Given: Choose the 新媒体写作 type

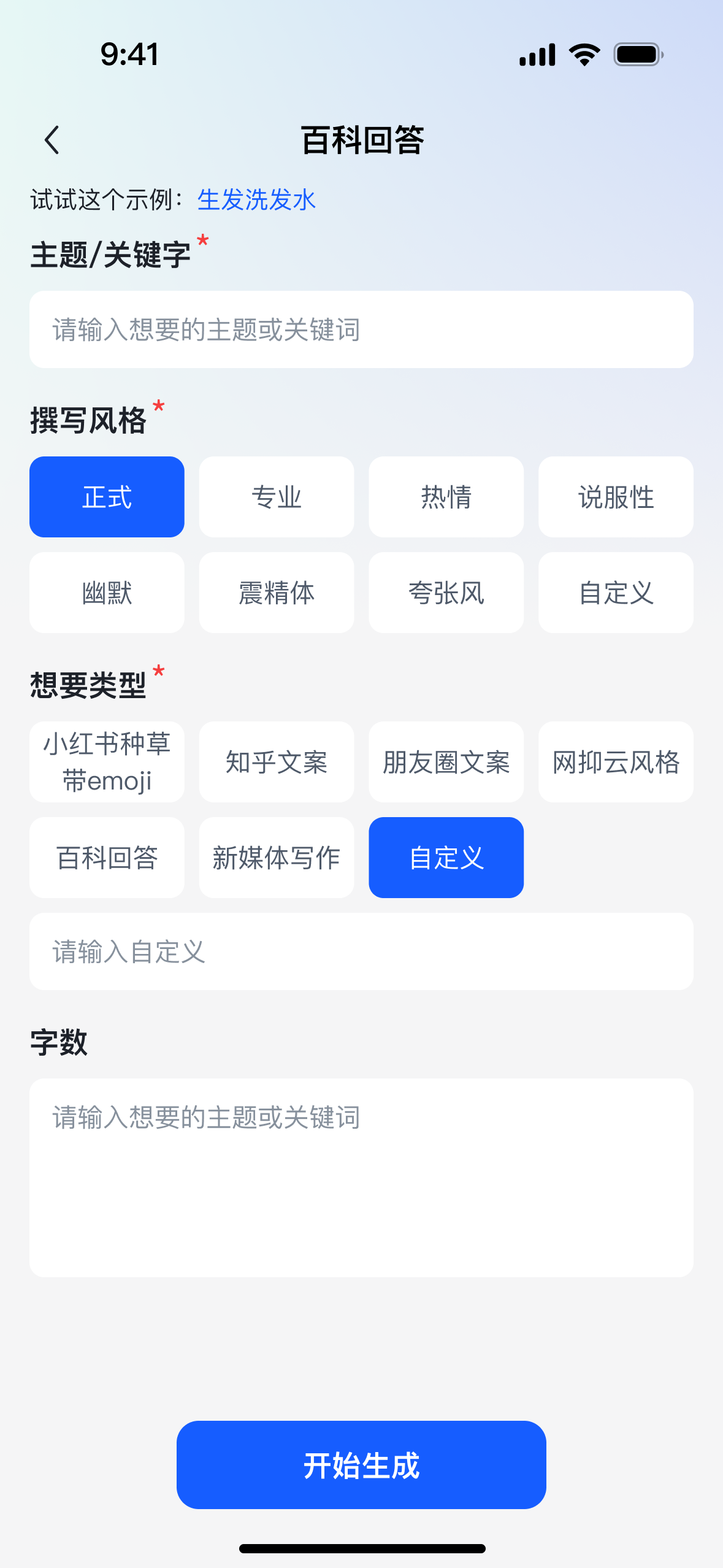Looking at the screenshot, I should click(x=277, y=858).
